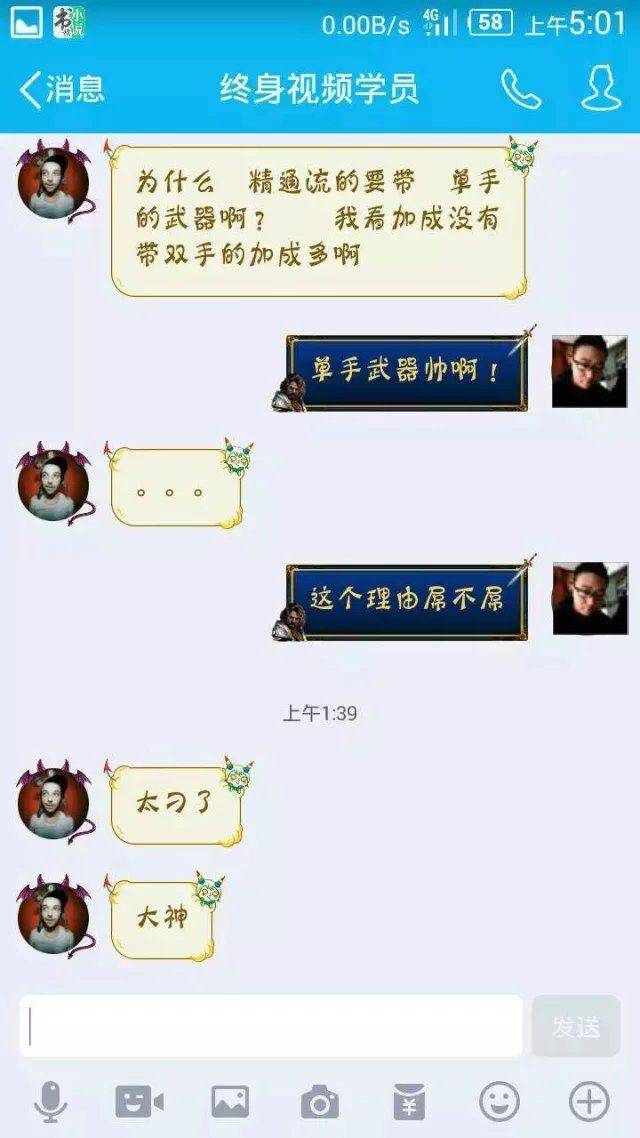Open the emoji smiley picker
The width and height of the screenshot is (640, 1138).
[499, 1102]
